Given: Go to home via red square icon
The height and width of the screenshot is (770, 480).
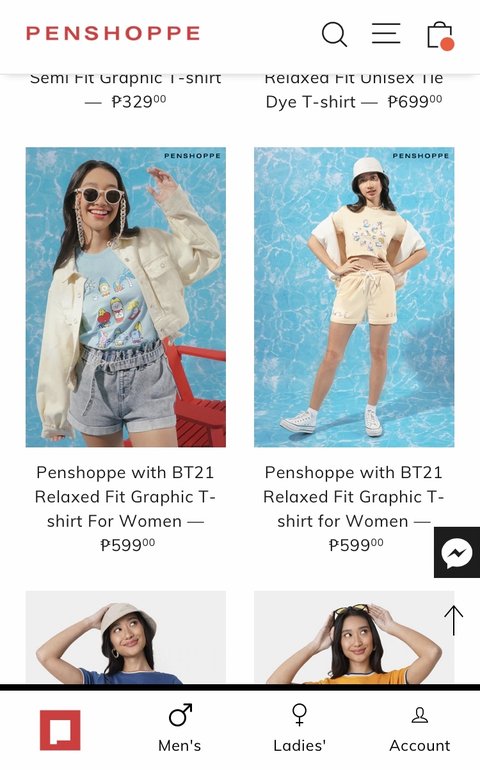Looking at the screenshot, I should point(60,730).
